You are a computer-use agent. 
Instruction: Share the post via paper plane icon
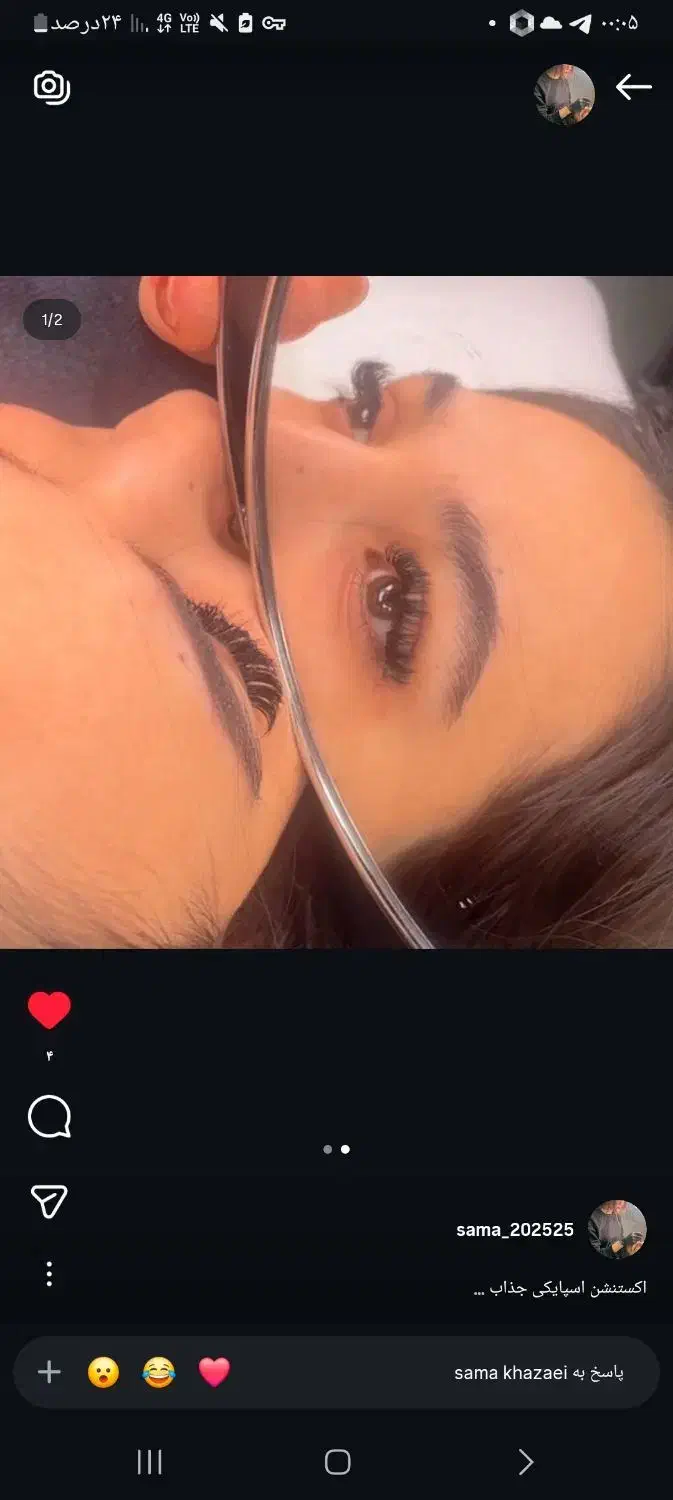49,1201
